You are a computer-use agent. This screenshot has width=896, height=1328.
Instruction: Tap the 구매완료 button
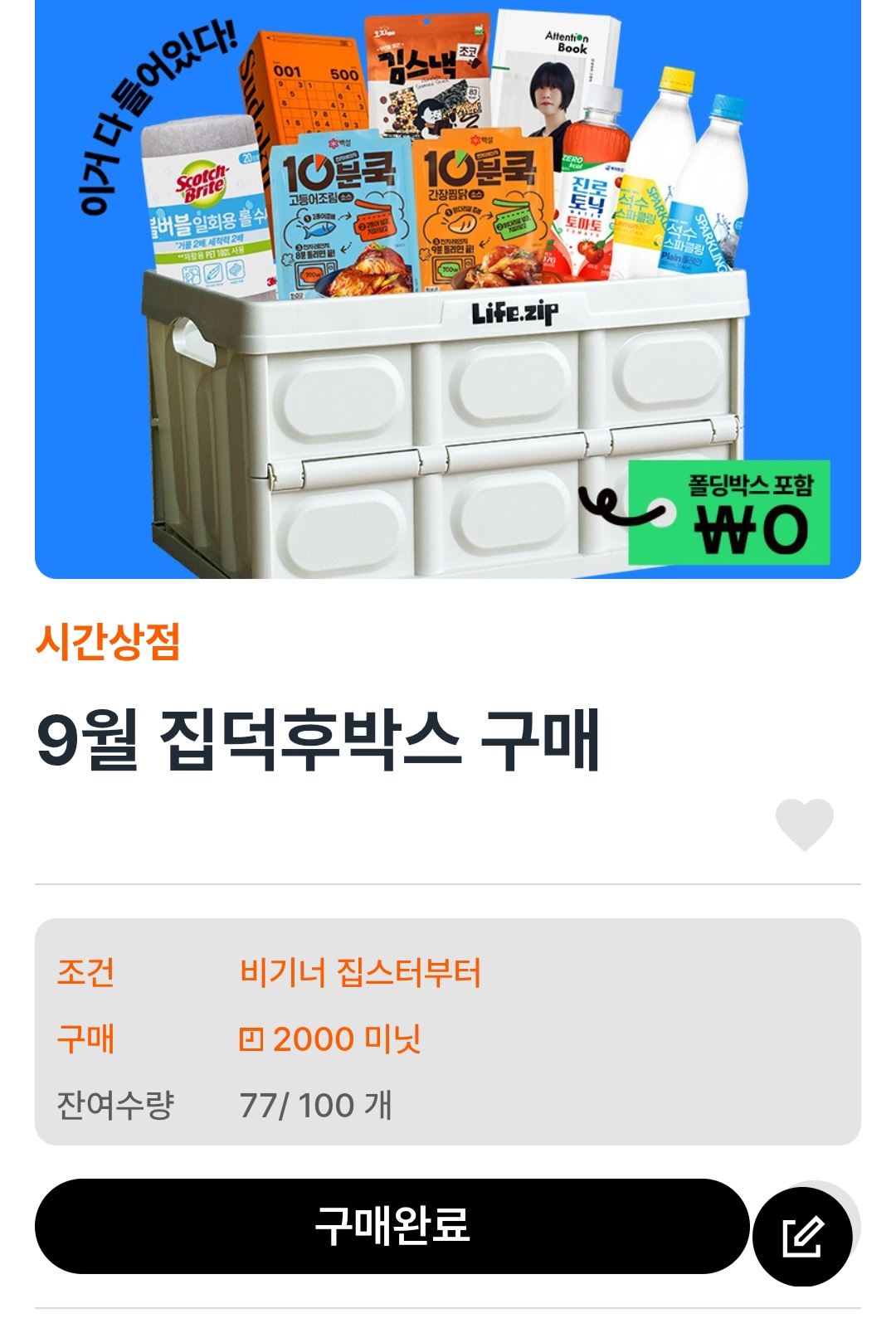pyautogui.click(x=392, y=1226)
